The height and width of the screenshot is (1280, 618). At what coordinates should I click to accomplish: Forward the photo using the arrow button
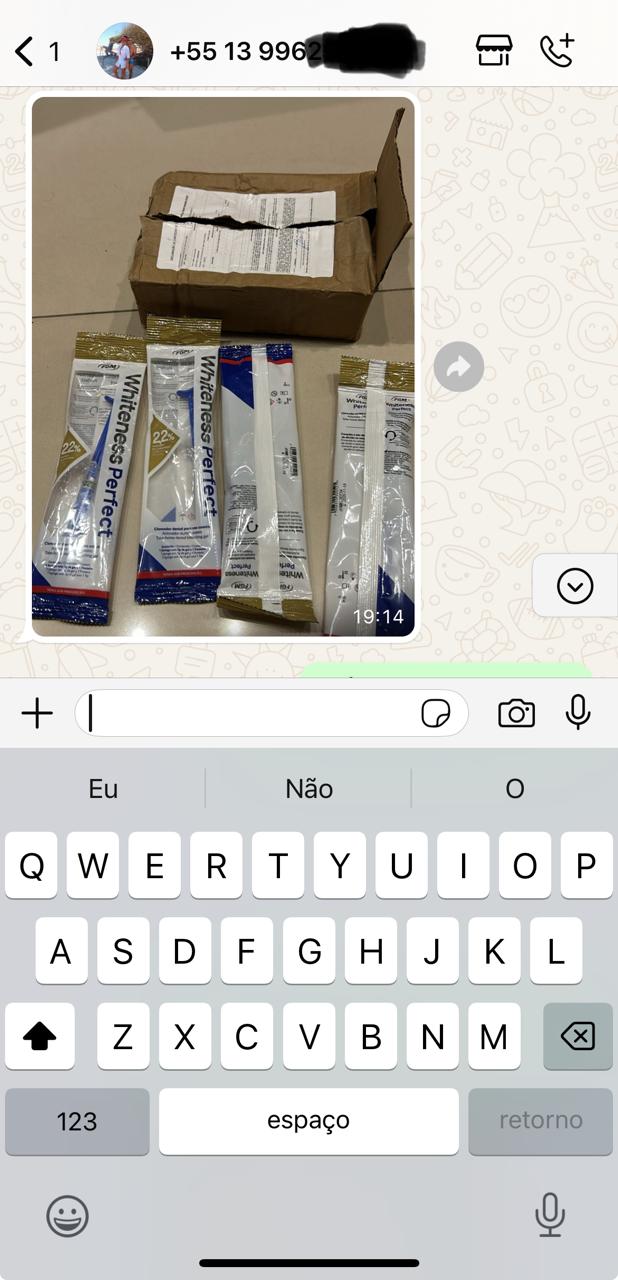pyautogui.click(x=459, y=367)
